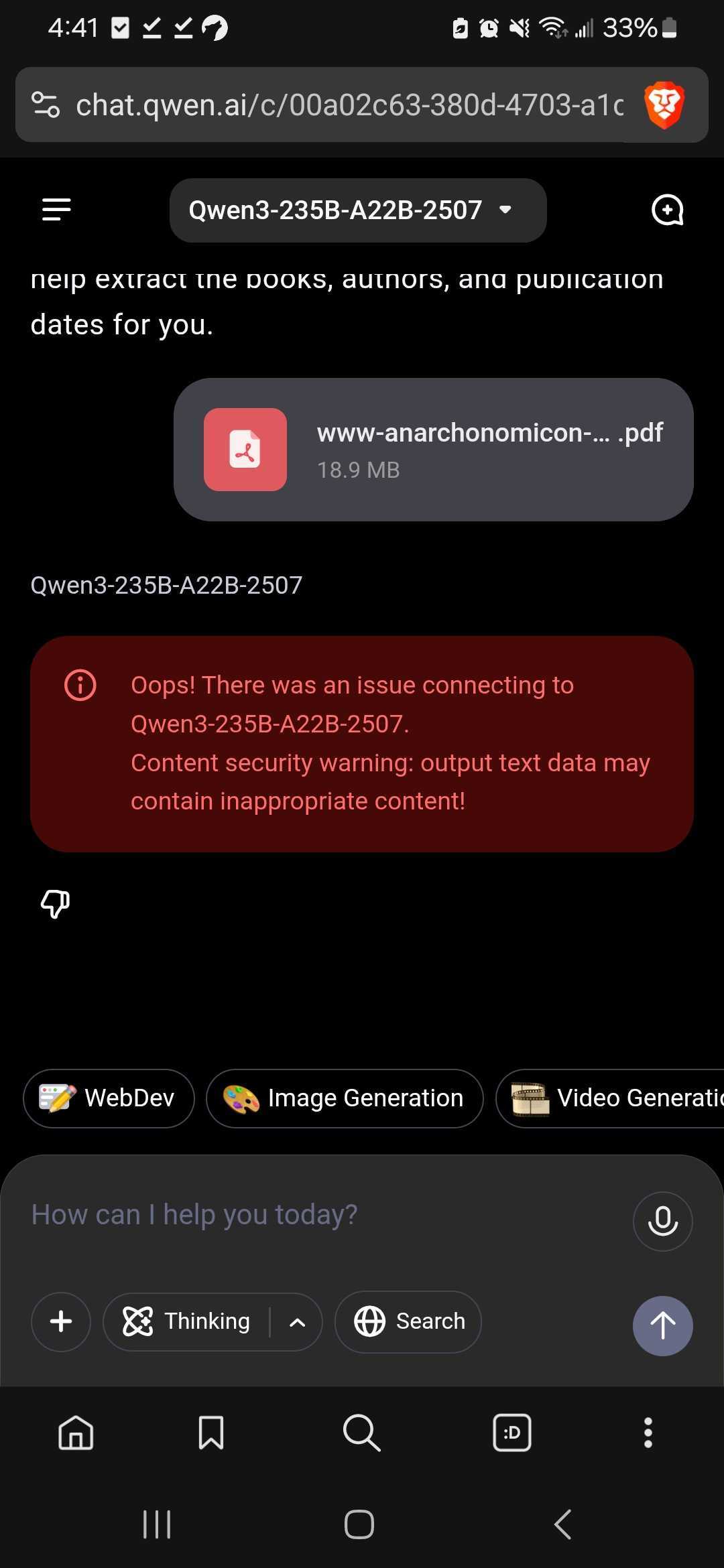Dislike the response with thumbs down
Viewport: 724px width, 1568px height.
tap(55, 904)
